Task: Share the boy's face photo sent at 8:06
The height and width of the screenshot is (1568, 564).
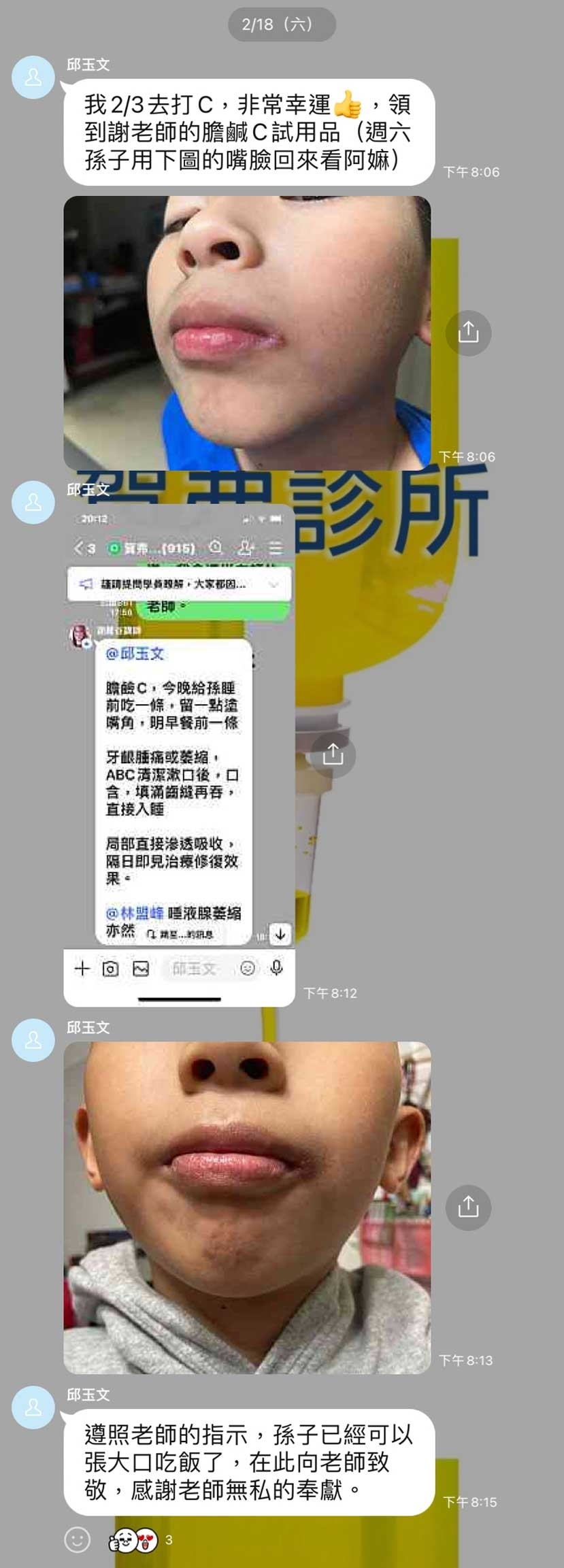Action: 468,333
